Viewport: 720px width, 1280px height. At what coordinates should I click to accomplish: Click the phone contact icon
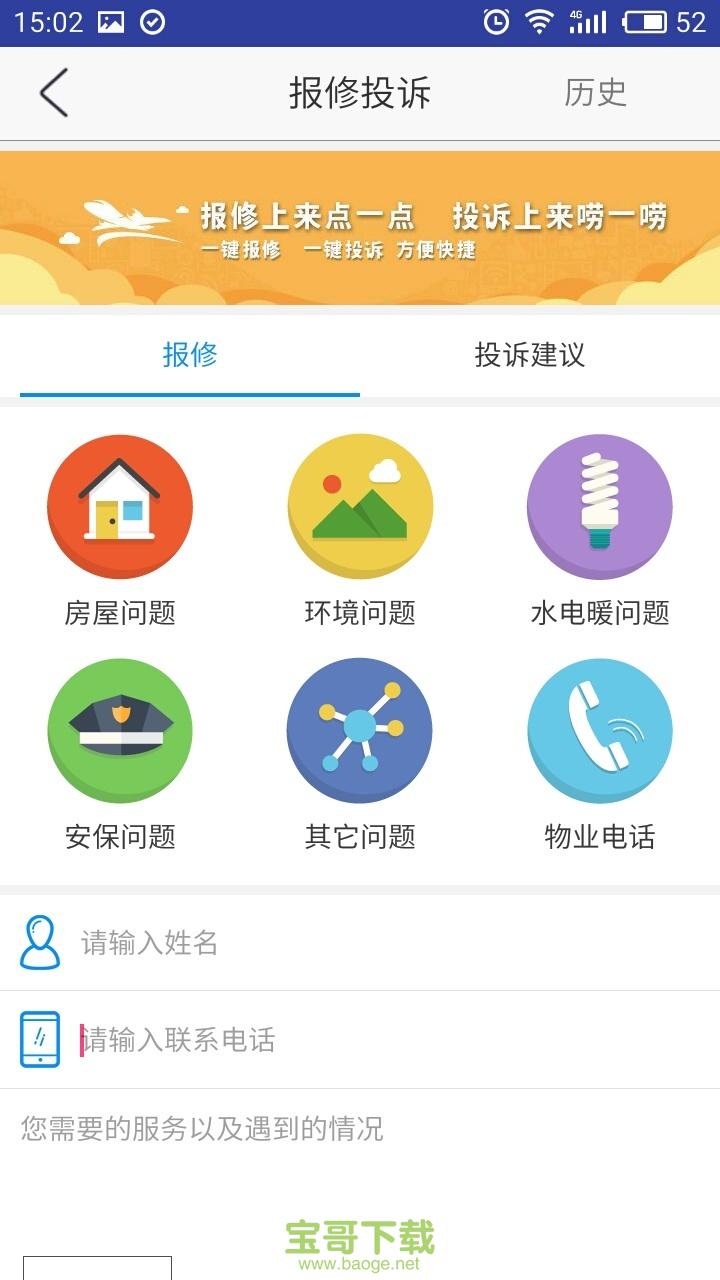[41, 1040]
